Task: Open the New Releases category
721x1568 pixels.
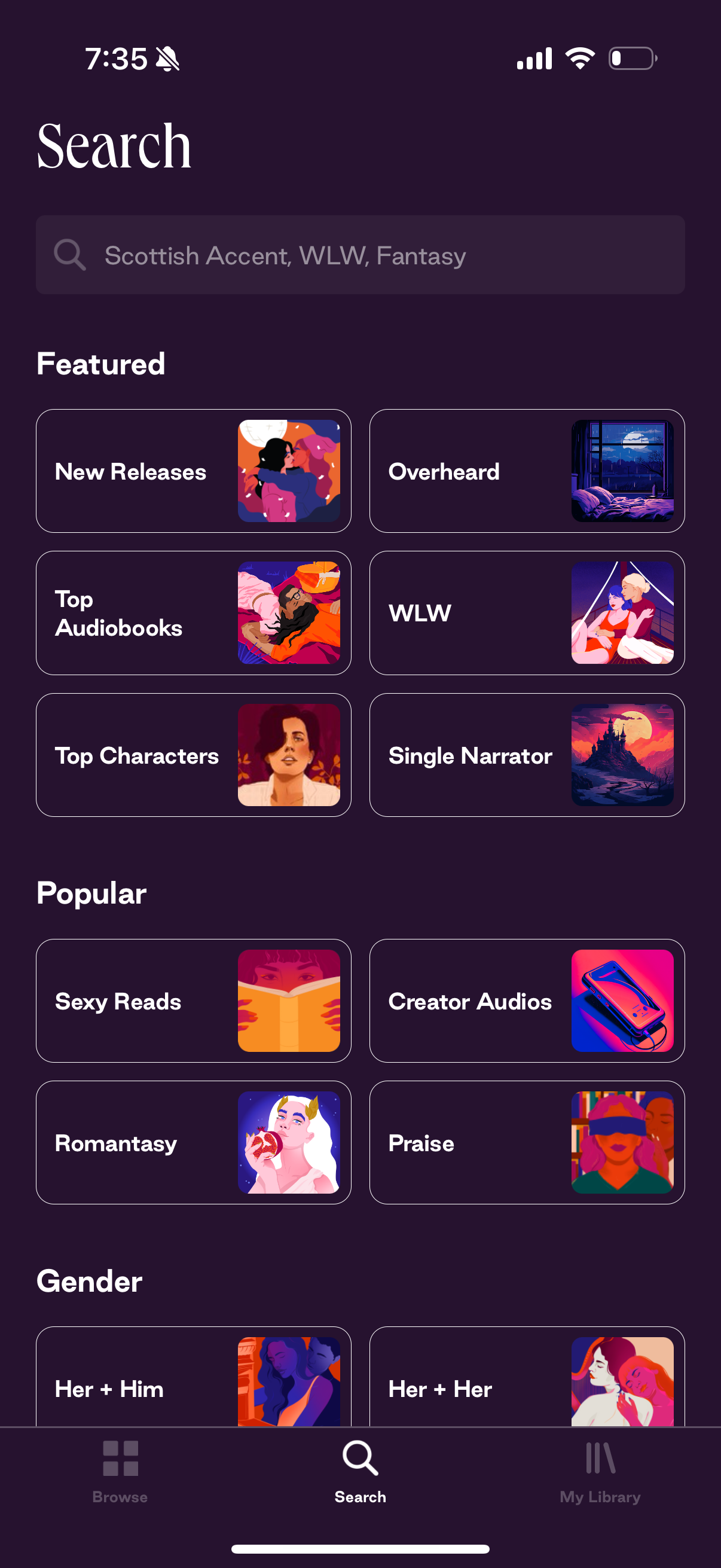Action: (194, 471)
